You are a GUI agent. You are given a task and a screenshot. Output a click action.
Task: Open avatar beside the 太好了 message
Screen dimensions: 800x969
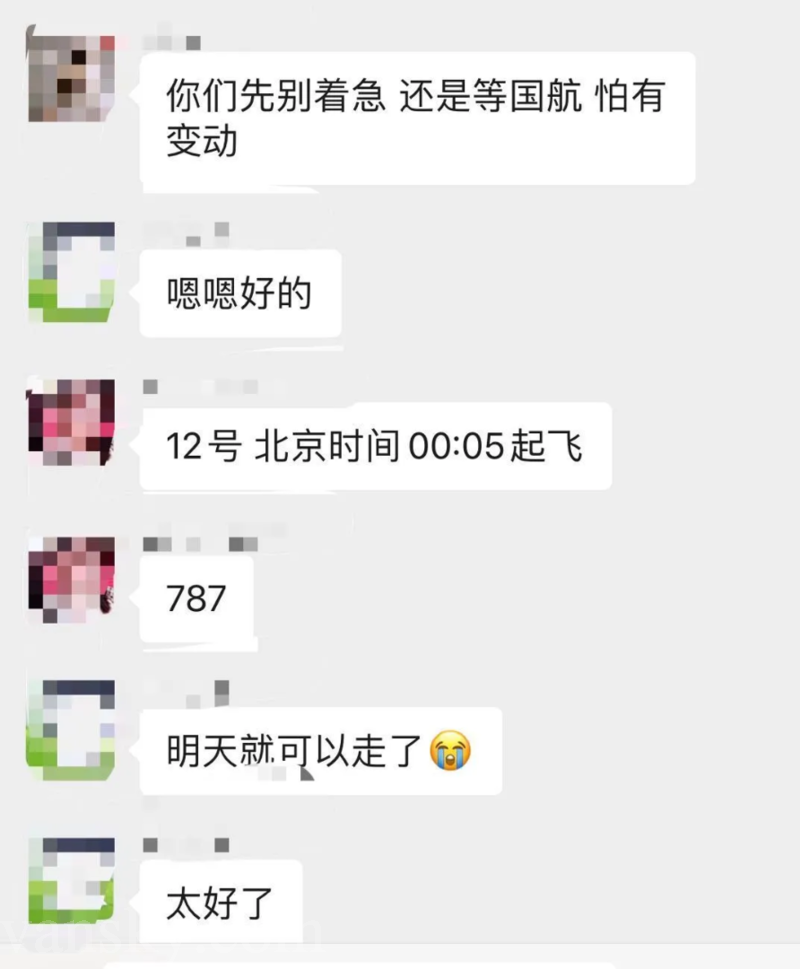click(71, 882)
